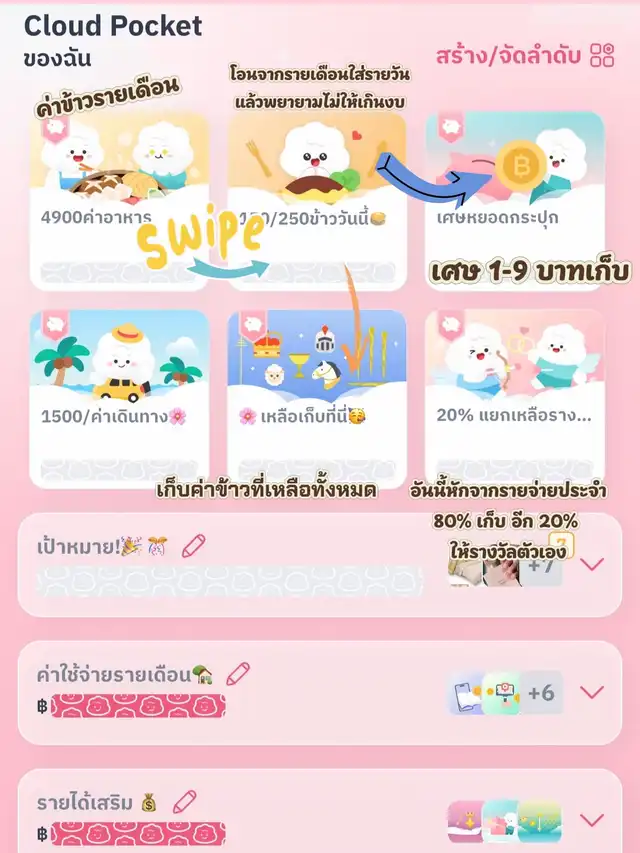Screen dimensions: 640x853
Task: Expand the เป้าหมาย group
Action: click(592, 564)
